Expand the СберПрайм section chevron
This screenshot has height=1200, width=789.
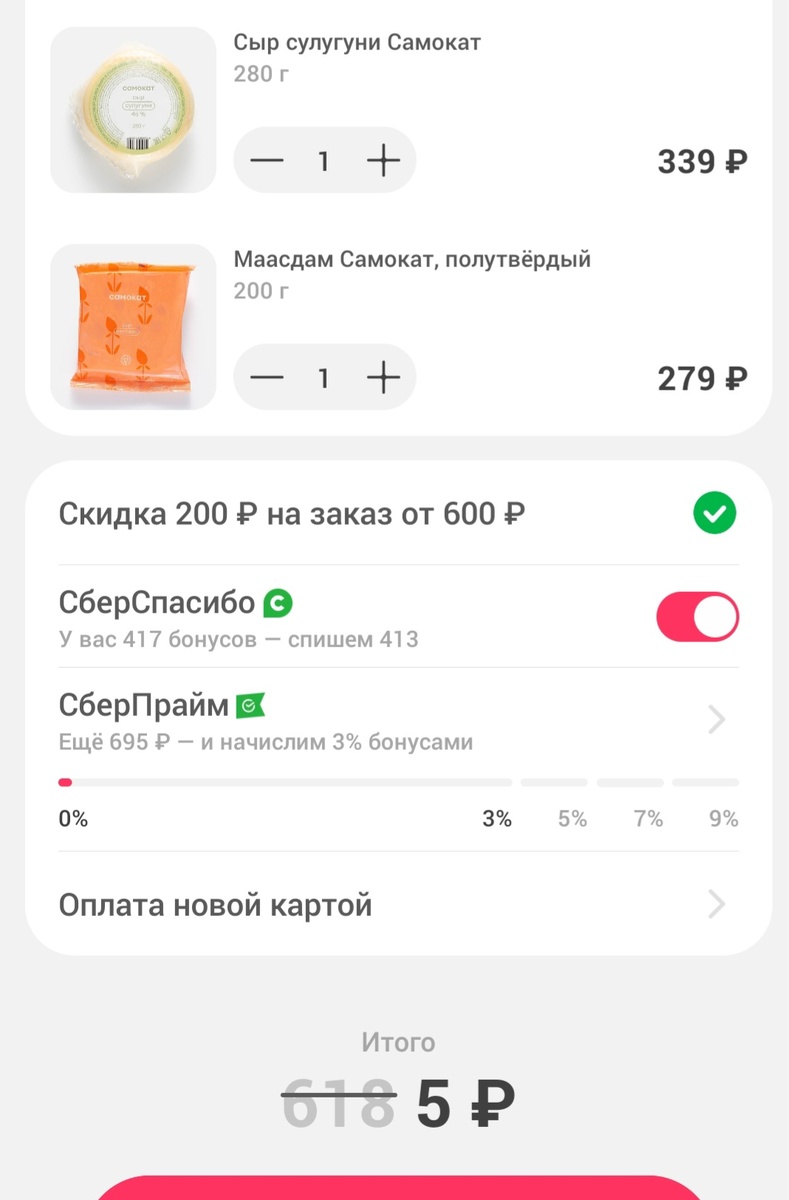pyautogui.click(x=714, y=719)
